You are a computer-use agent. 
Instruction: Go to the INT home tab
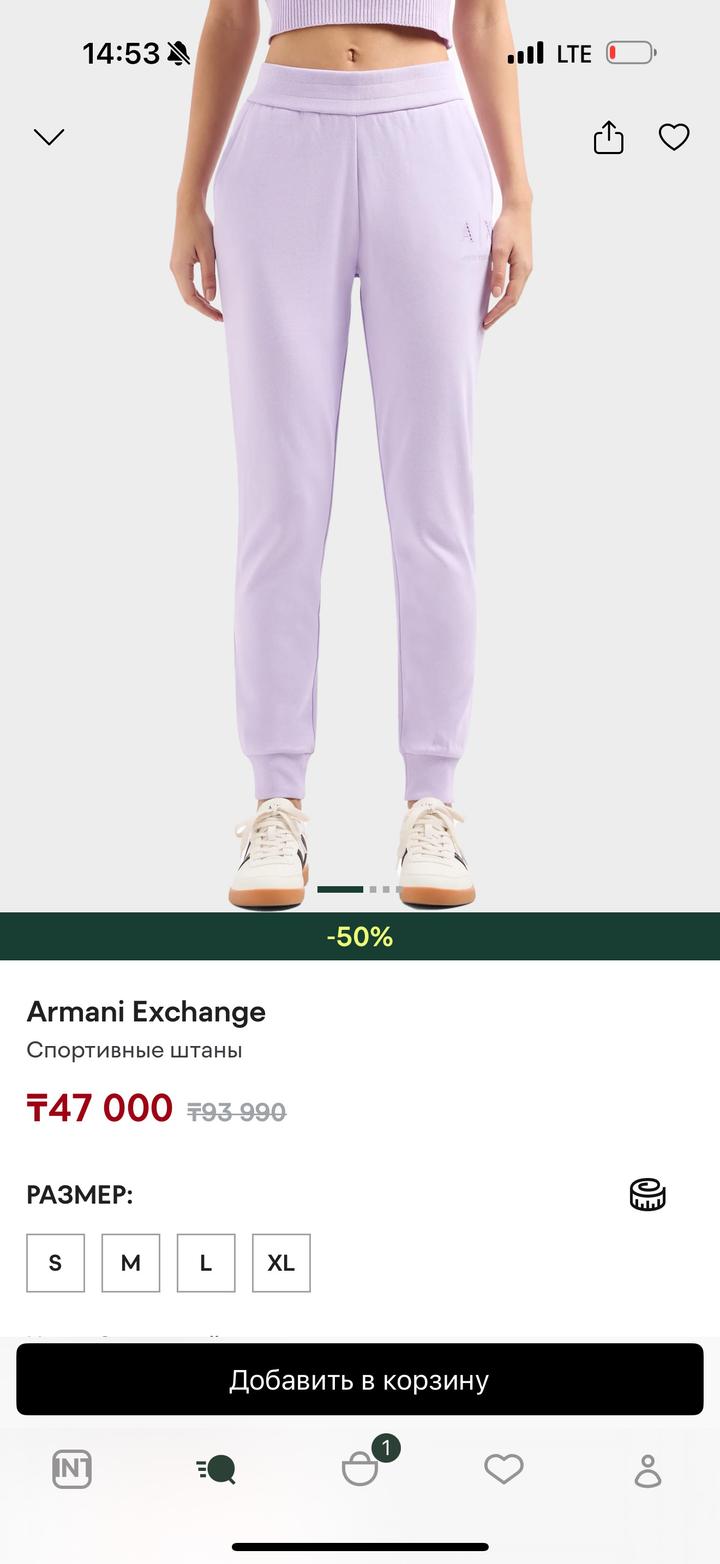coord(72,1469)
